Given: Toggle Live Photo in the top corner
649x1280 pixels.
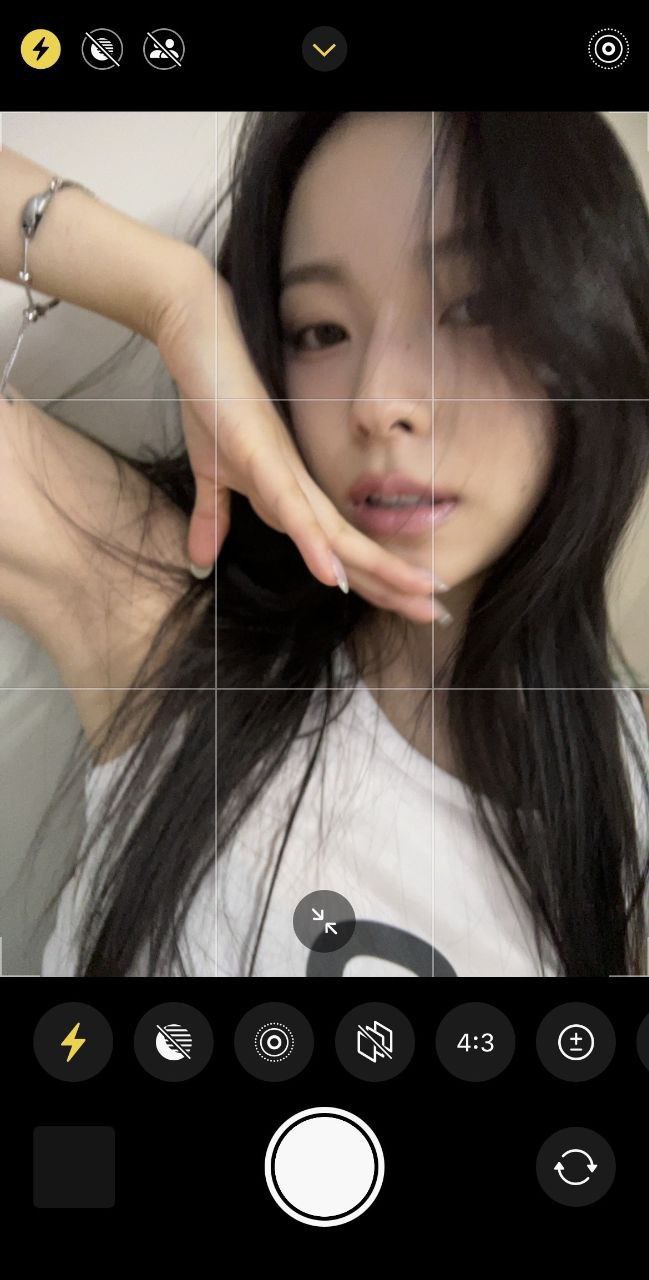Looking at the screenshot, I should pos(608,49).
